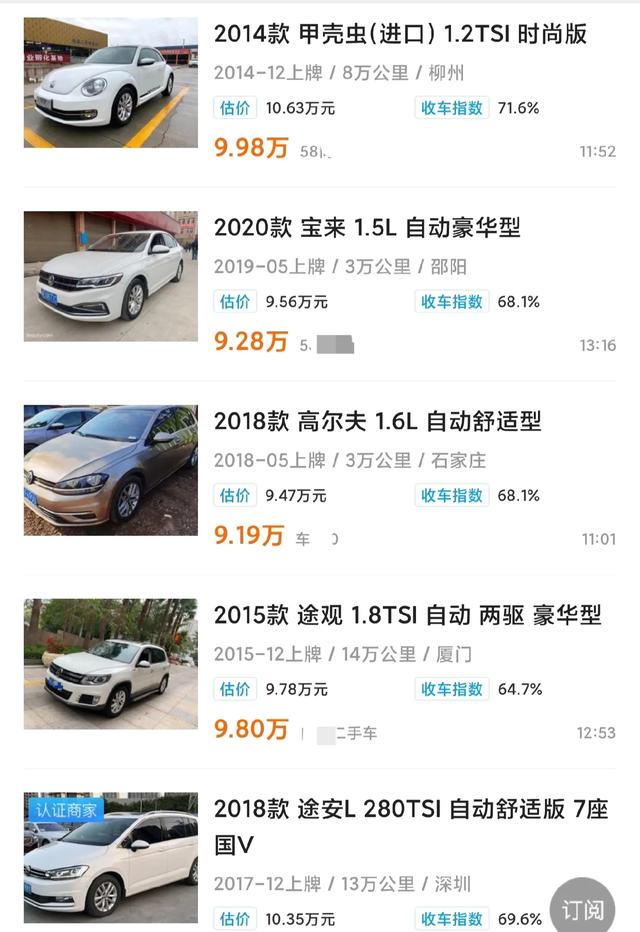Select the 2015款 途观 1.8TSI listing
Screen dimensions: 640x932
407,615
